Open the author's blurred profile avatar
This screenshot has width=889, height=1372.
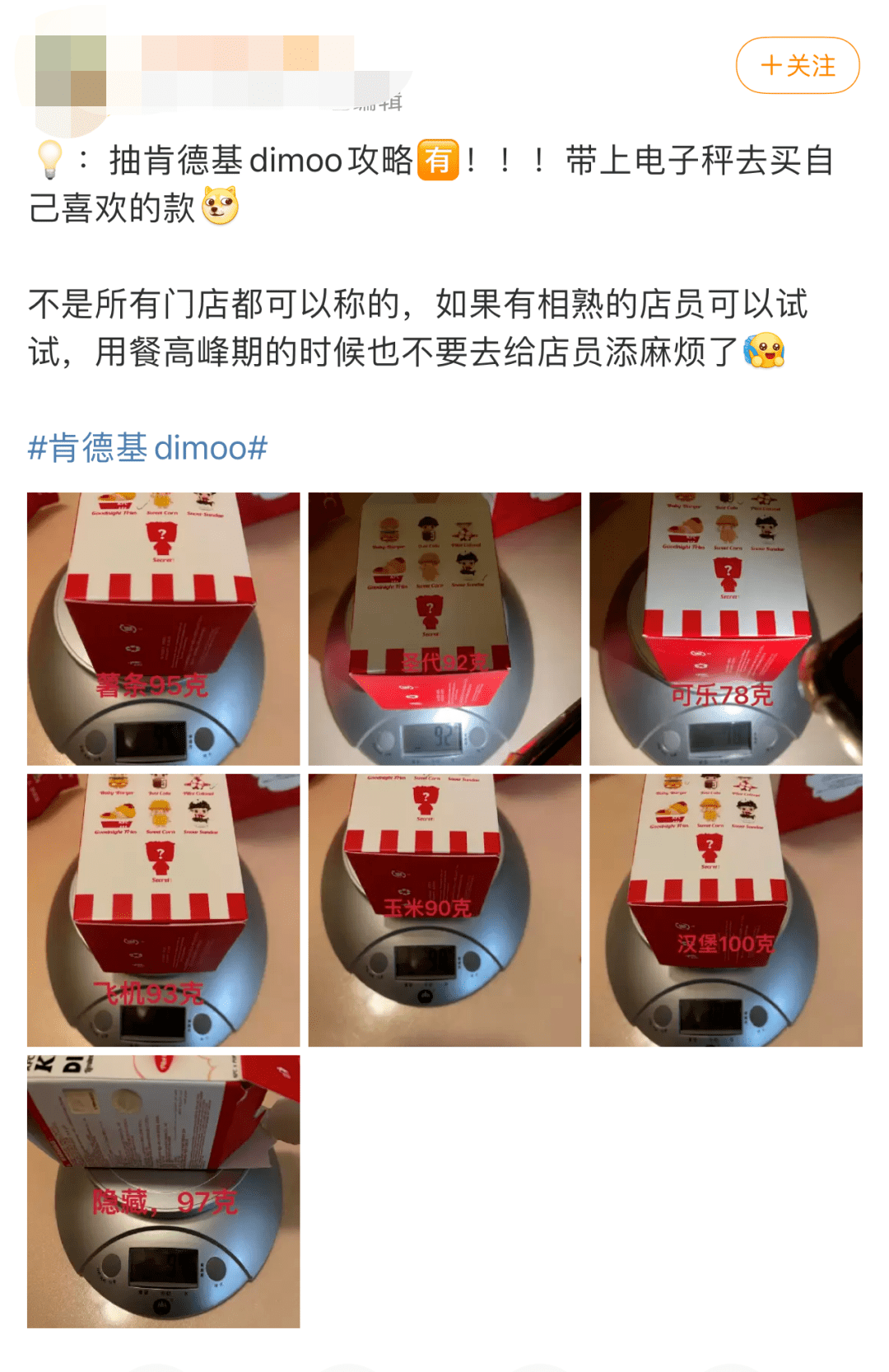(x=70, y=71)
